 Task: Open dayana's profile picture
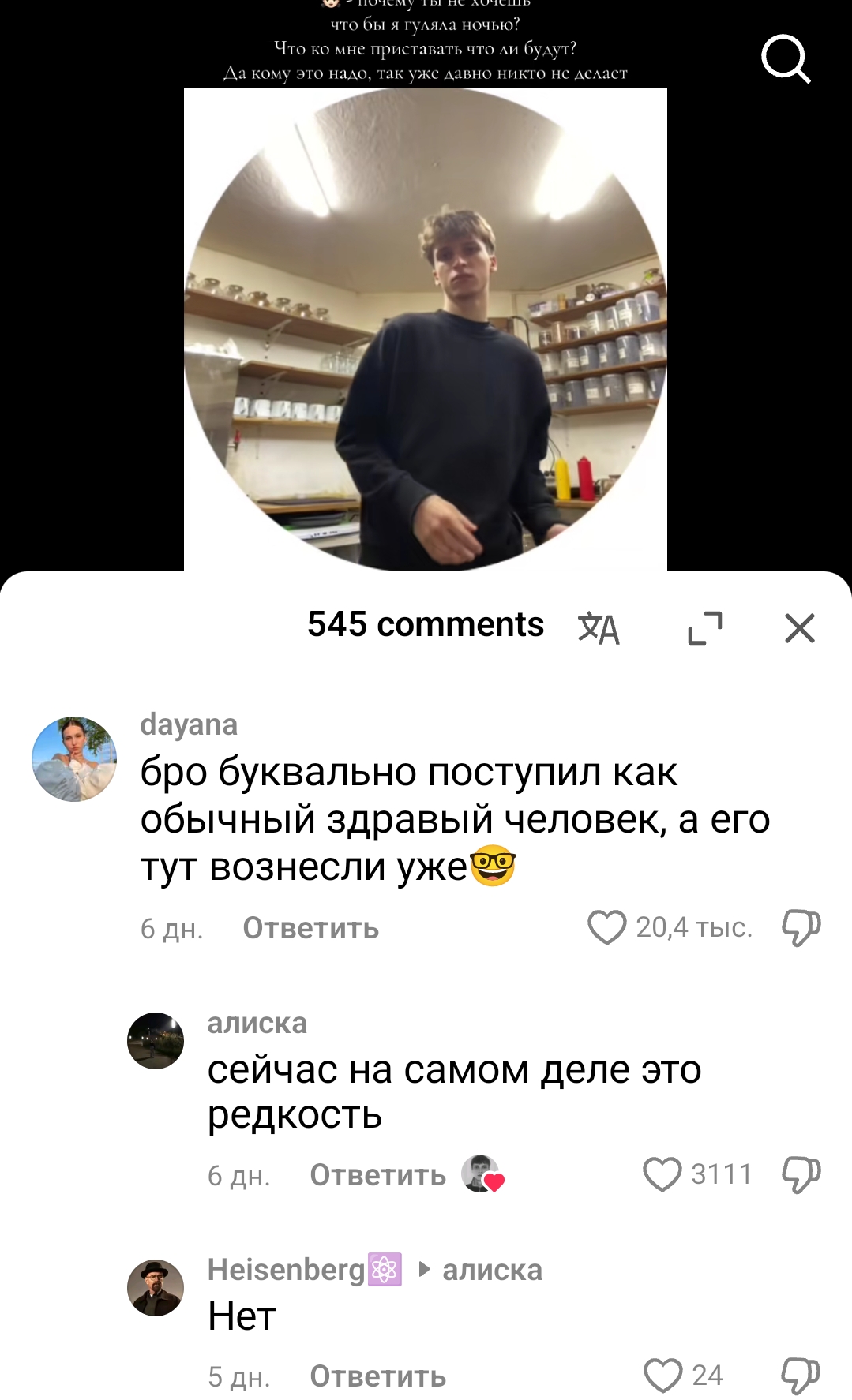pyautogui.click(x=74, y=759)
